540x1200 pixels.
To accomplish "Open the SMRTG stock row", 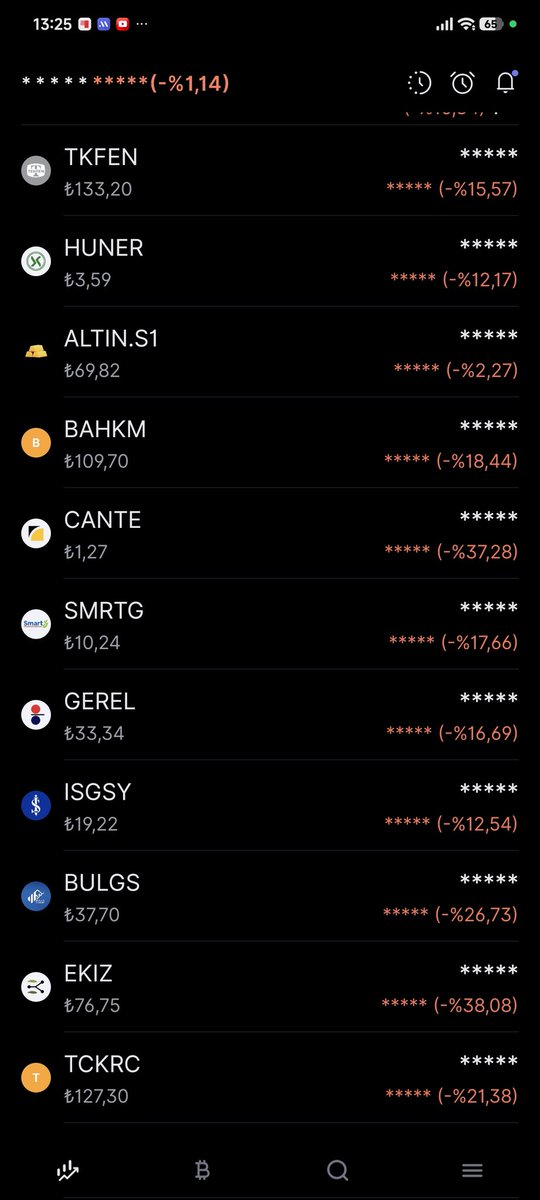I will (x=270, y=625).
